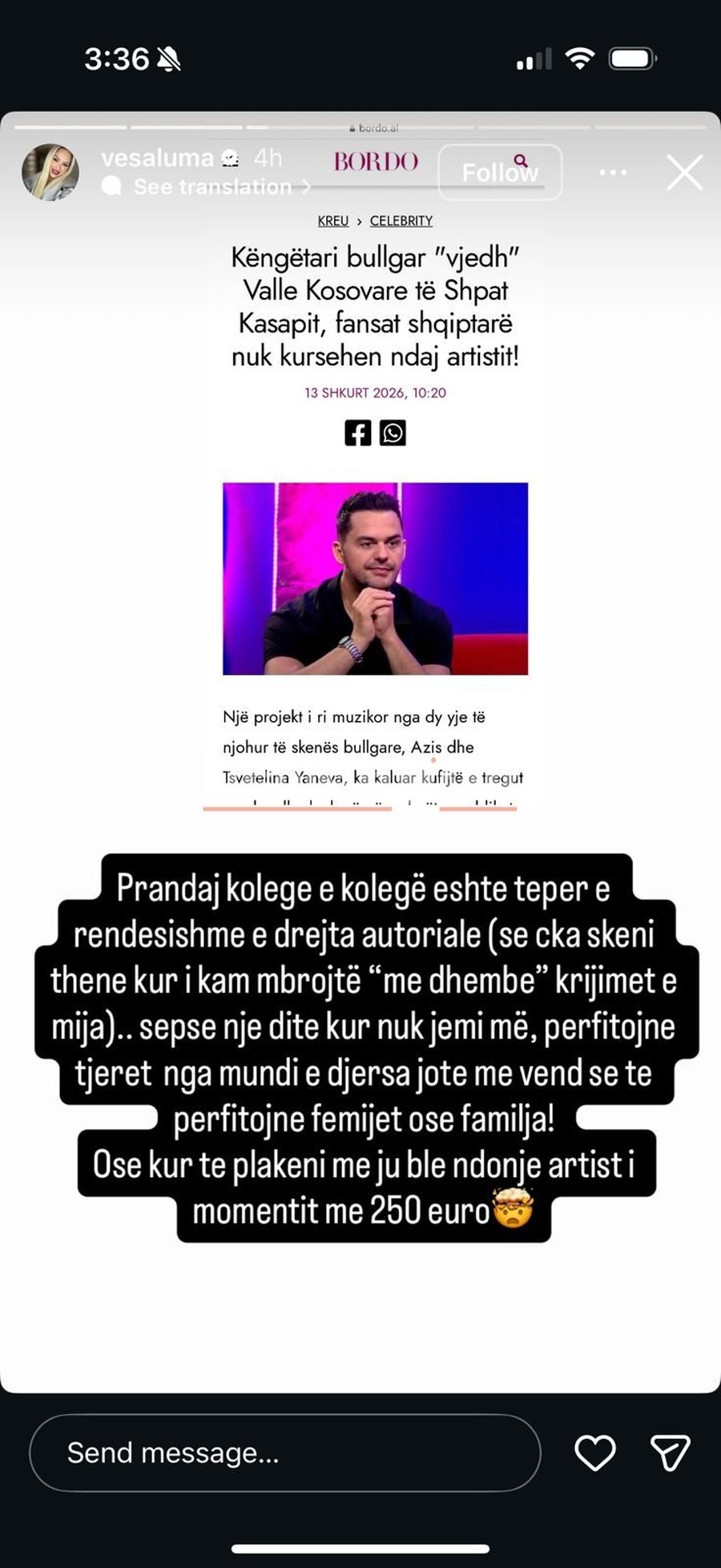This screenshot has width=721, height=1568.
Task: Follow vesaluma
Action: click(x=500, y=172)
